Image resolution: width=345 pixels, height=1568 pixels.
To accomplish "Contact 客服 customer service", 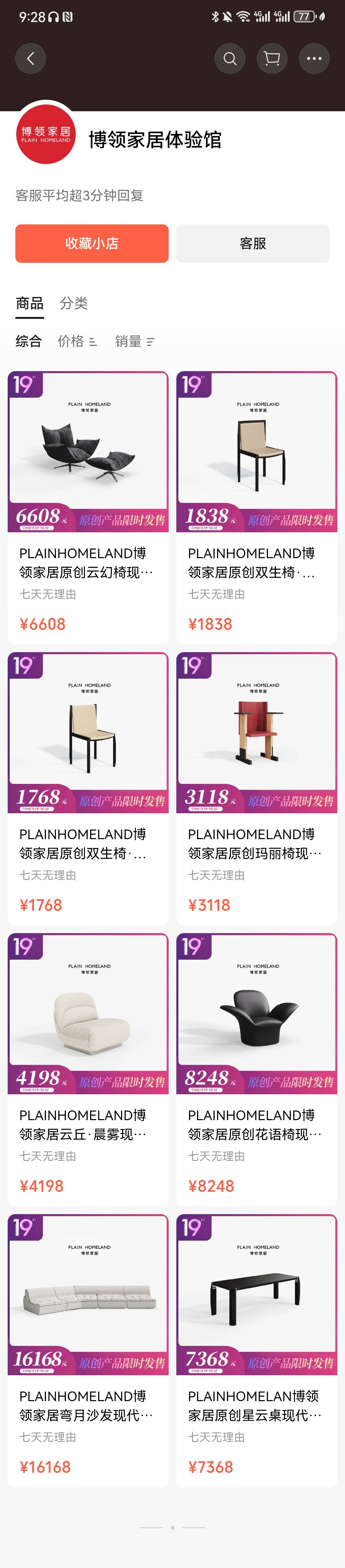I will tap(252, 244).
